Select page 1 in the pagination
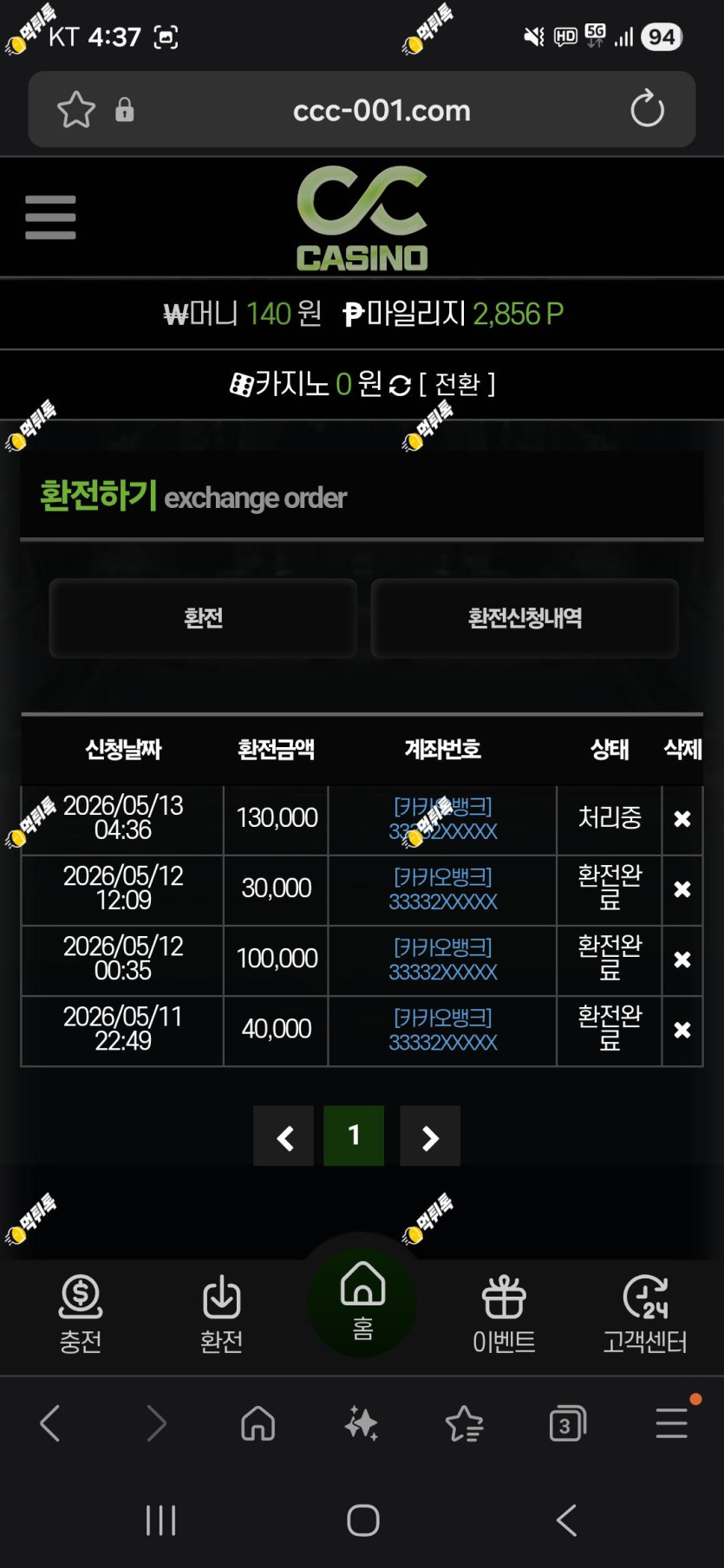This screenshot has width=724, height=1568. (354, 1136)
